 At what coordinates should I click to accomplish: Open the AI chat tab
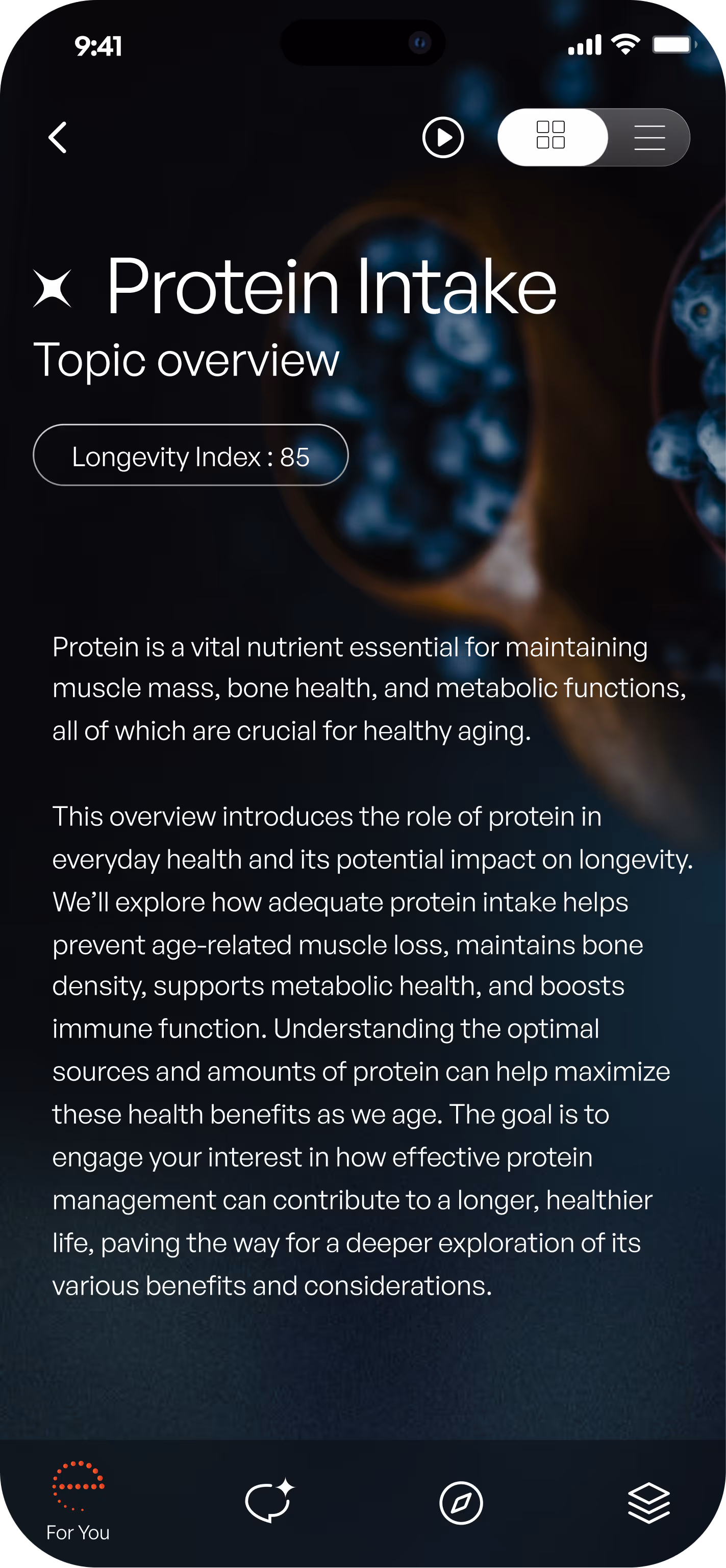pos(268,1501)
